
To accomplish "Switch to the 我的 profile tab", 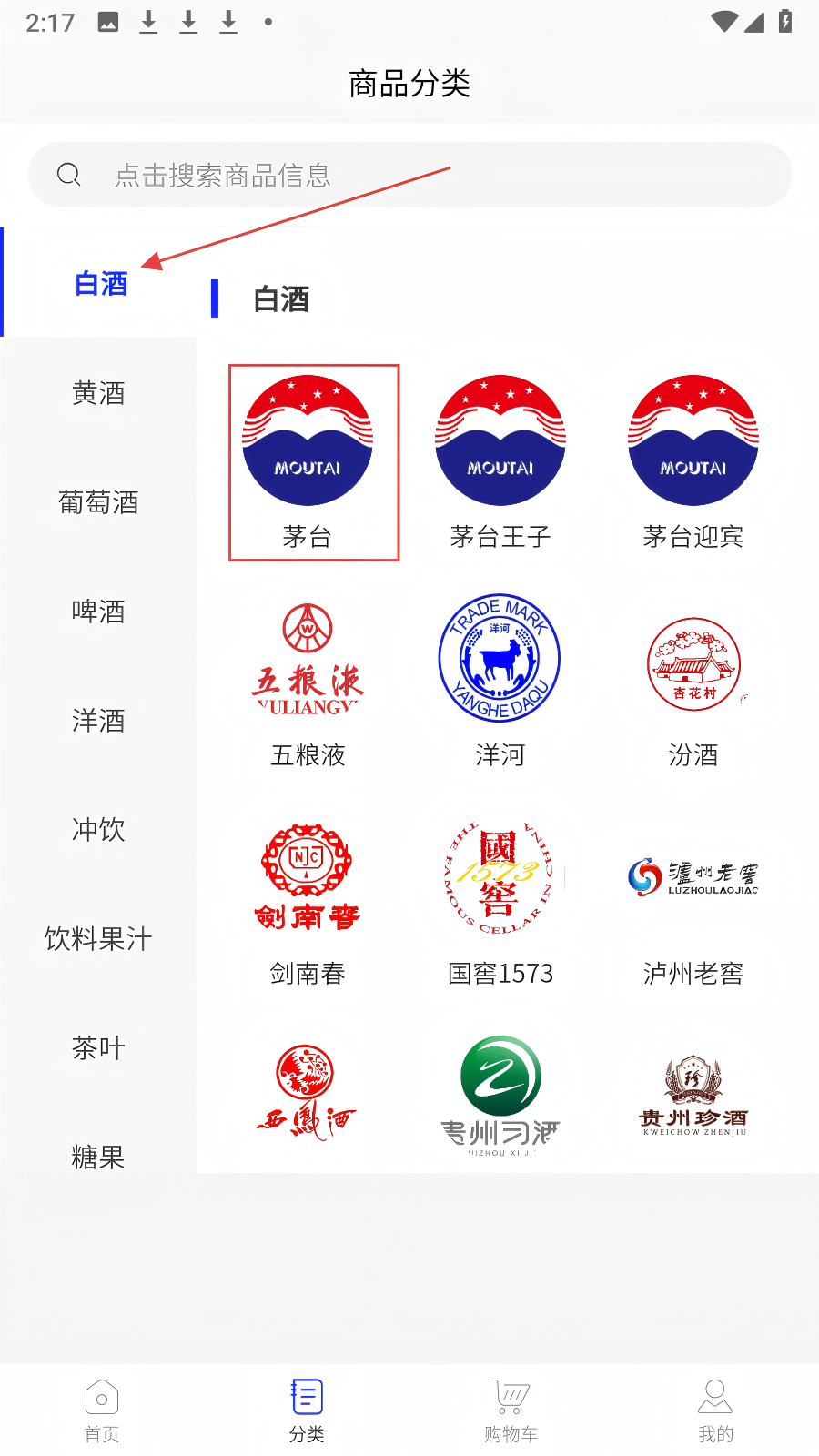I will (715, 1410).
